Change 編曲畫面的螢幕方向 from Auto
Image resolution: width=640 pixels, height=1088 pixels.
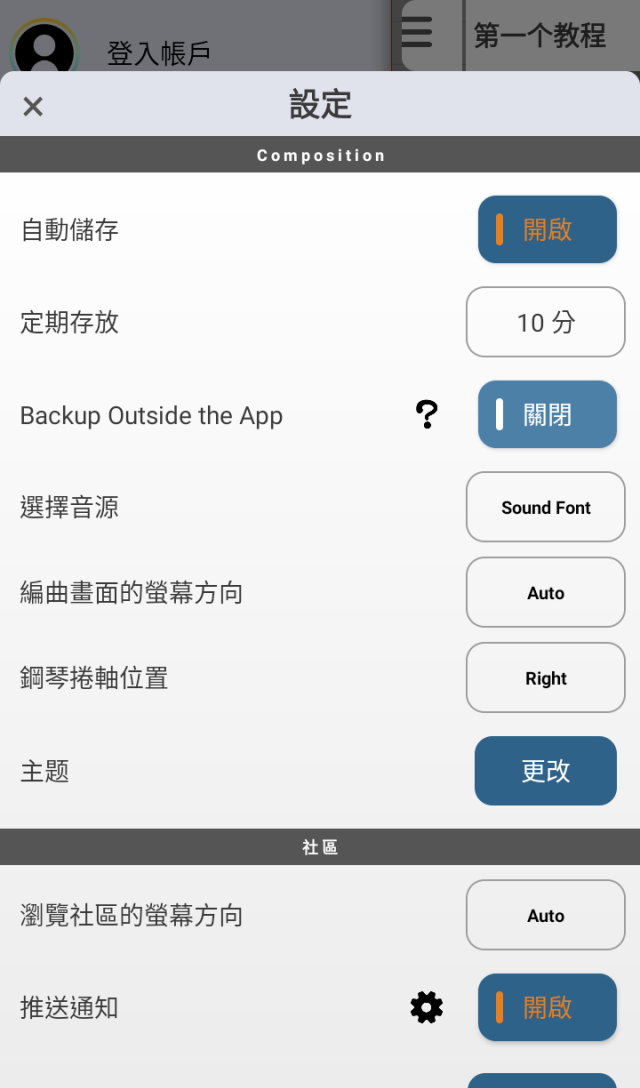[546, 593]
